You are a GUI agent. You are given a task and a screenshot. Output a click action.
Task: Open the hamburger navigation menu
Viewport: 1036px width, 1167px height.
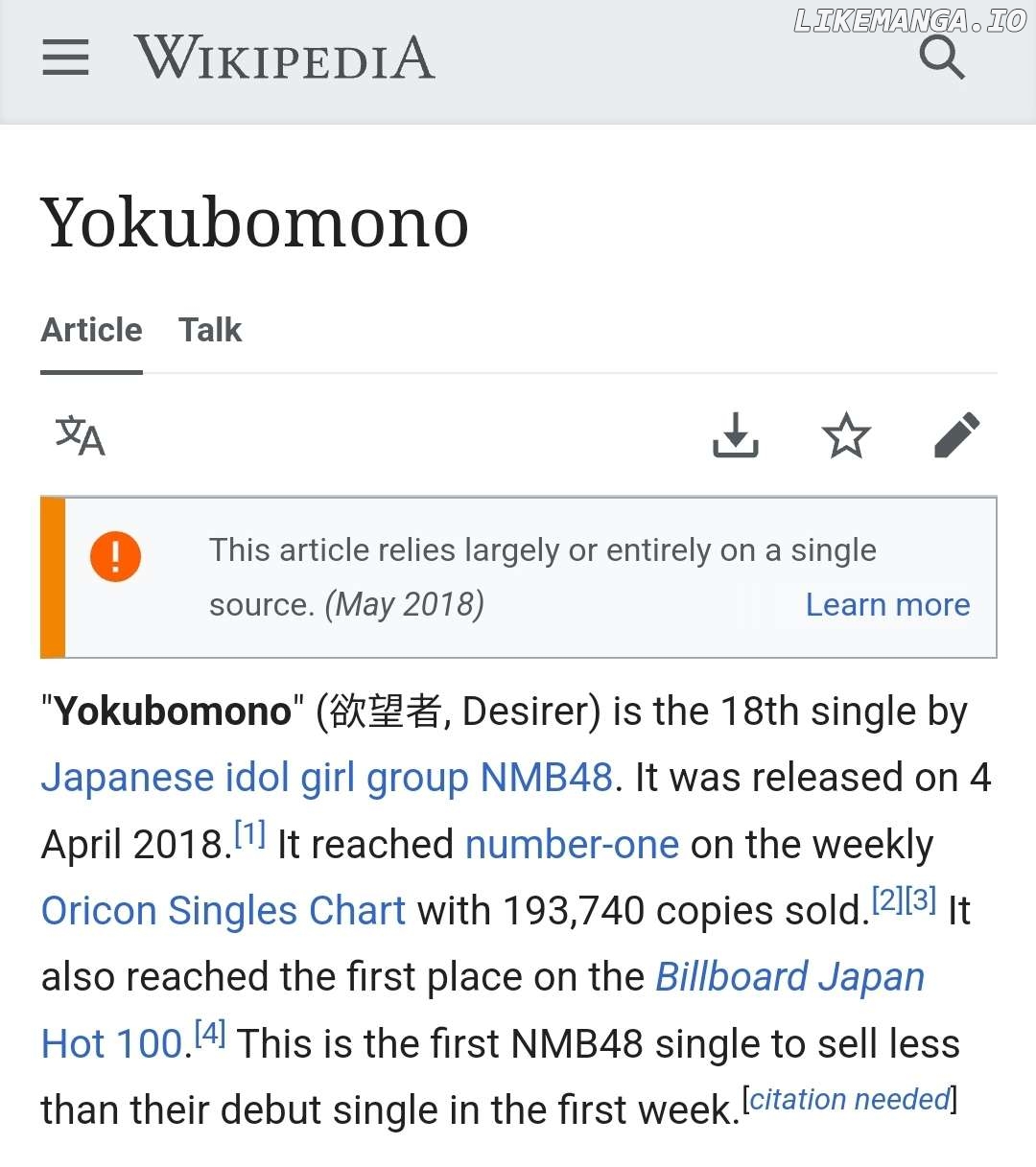(x=65, y=58)
